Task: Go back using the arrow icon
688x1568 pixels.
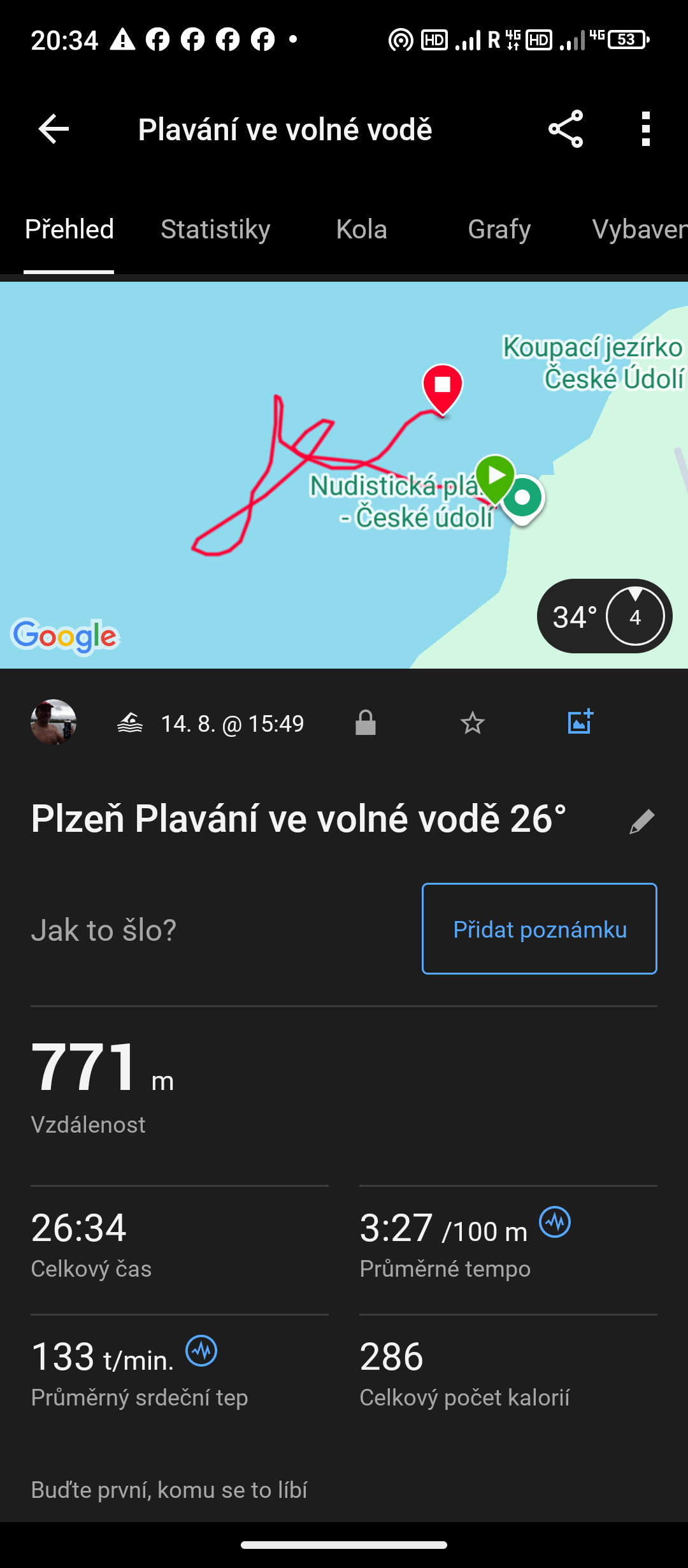Action: click(x=54, y=129)
